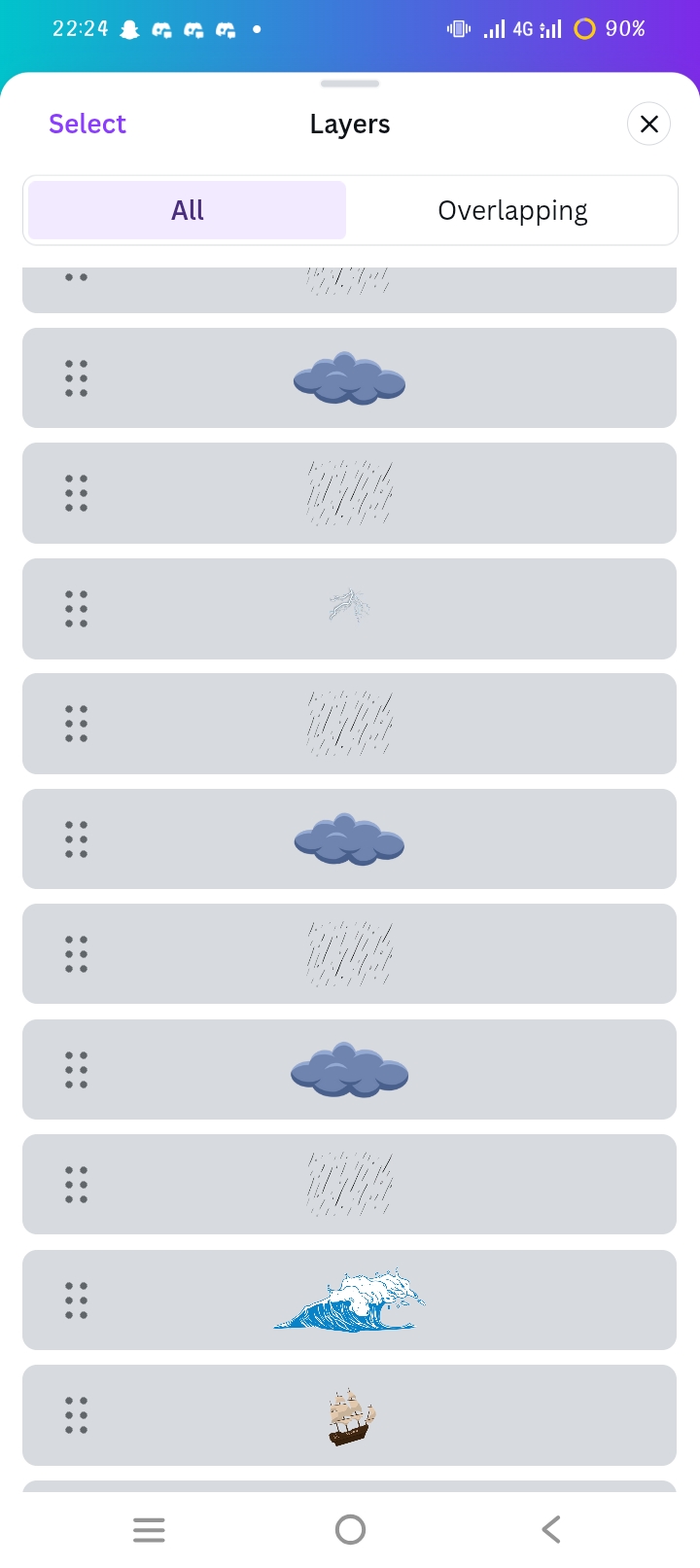
Task: Choose the sailing ship layer
Action: tap(349, 1415)
